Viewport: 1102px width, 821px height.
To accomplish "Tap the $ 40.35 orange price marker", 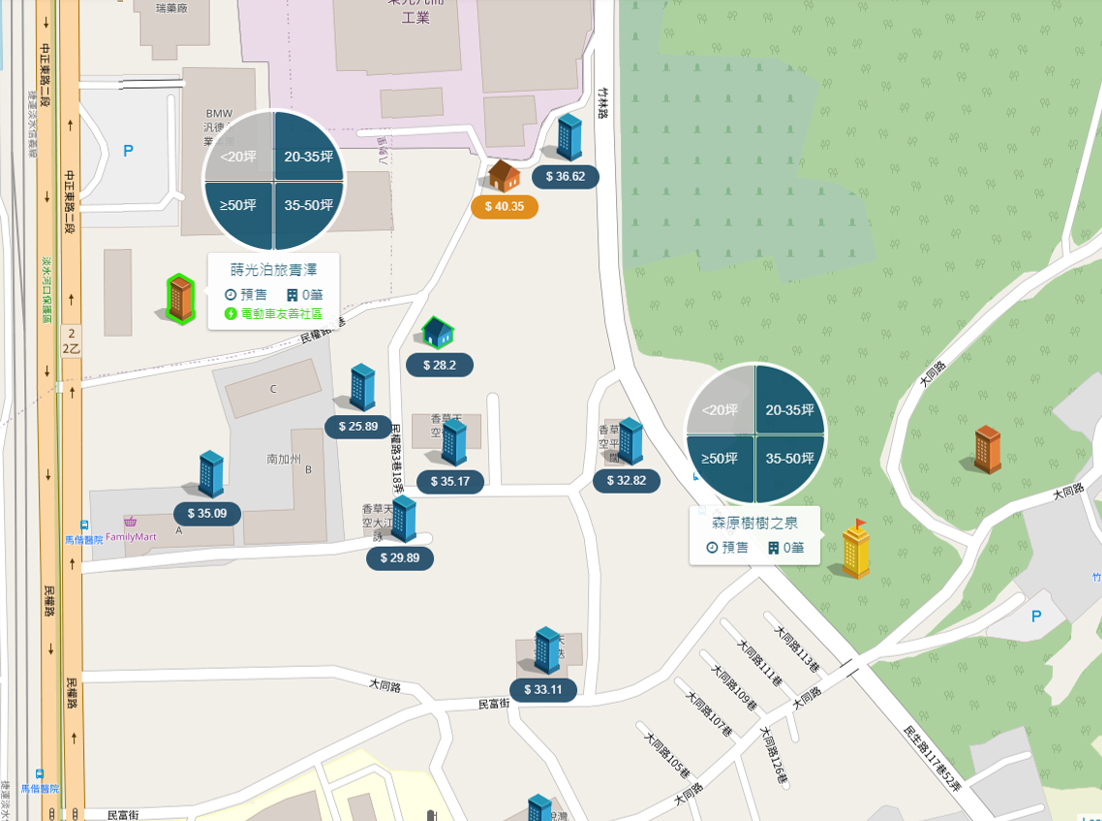I will click(505, 207).
